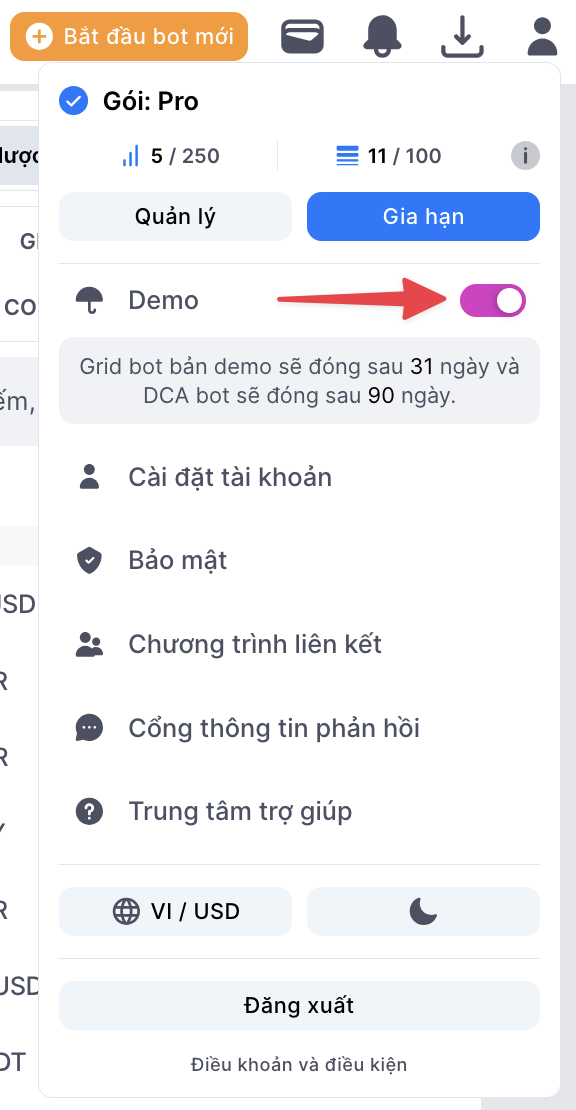Select the Quản lý button
Screen dimensions: 576x1110
point(175,217)
